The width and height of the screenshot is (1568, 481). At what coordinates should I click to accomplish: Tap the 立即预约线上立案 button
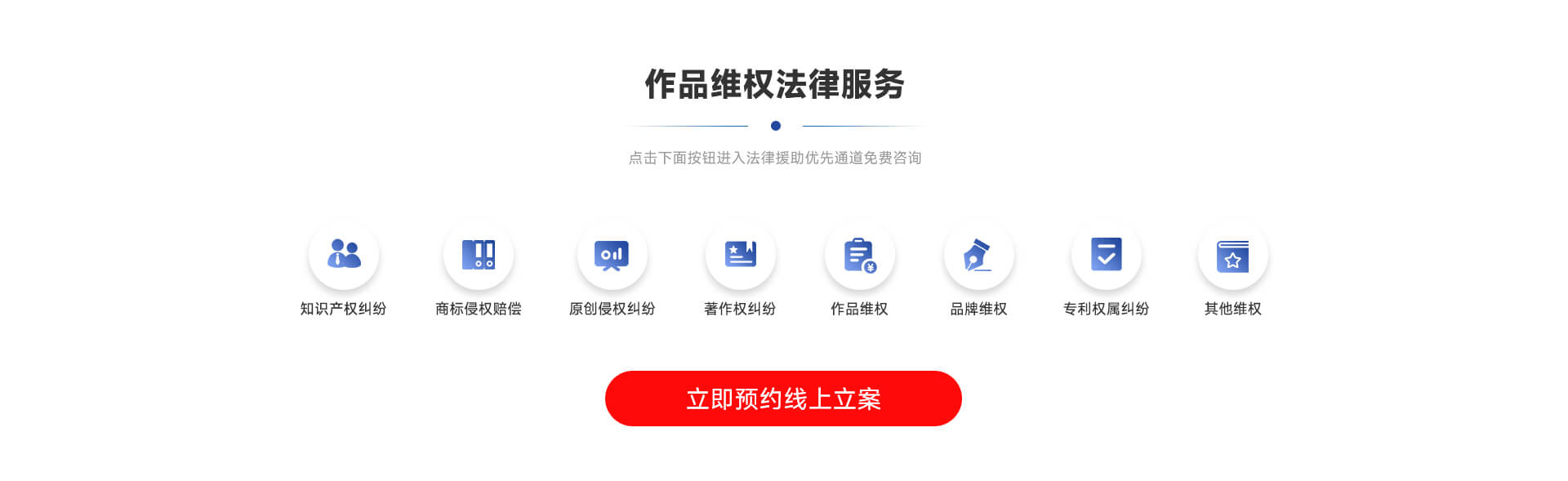(782, 399)
